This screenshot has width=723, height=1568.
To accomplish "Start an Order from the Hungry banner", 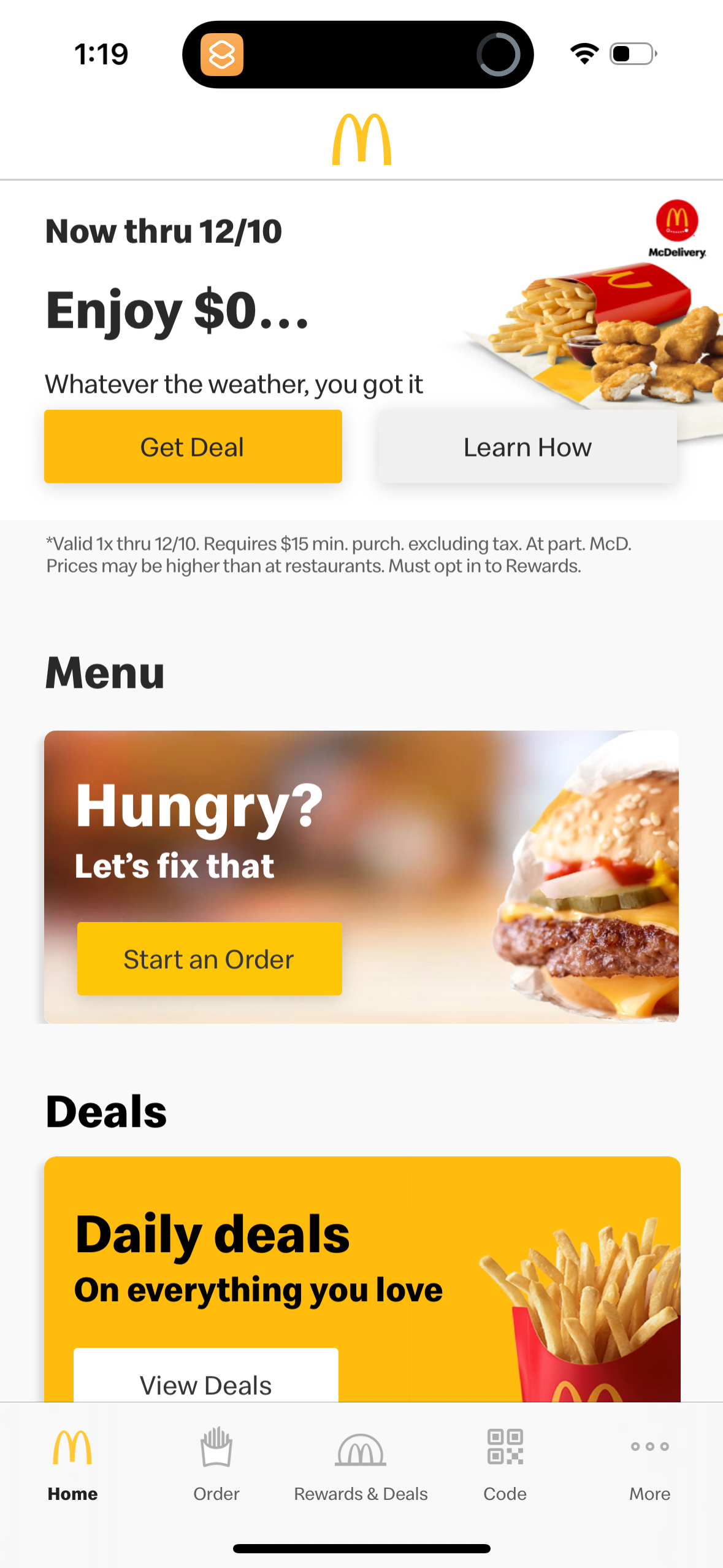I will (x=209, y=958).
